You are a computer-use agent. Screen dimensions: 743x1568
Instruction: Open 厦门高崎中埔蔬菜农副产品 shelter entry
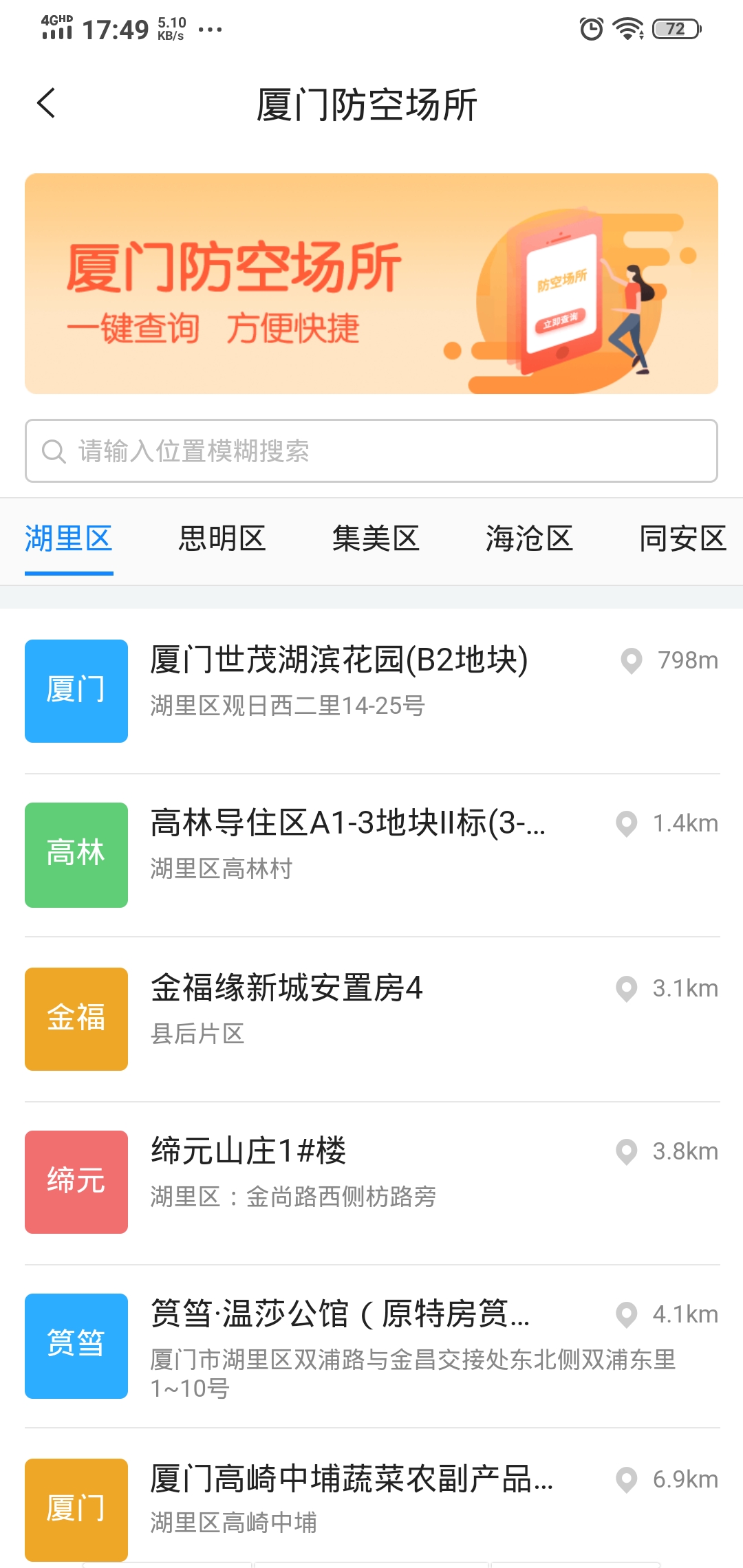click(371, 1507)
